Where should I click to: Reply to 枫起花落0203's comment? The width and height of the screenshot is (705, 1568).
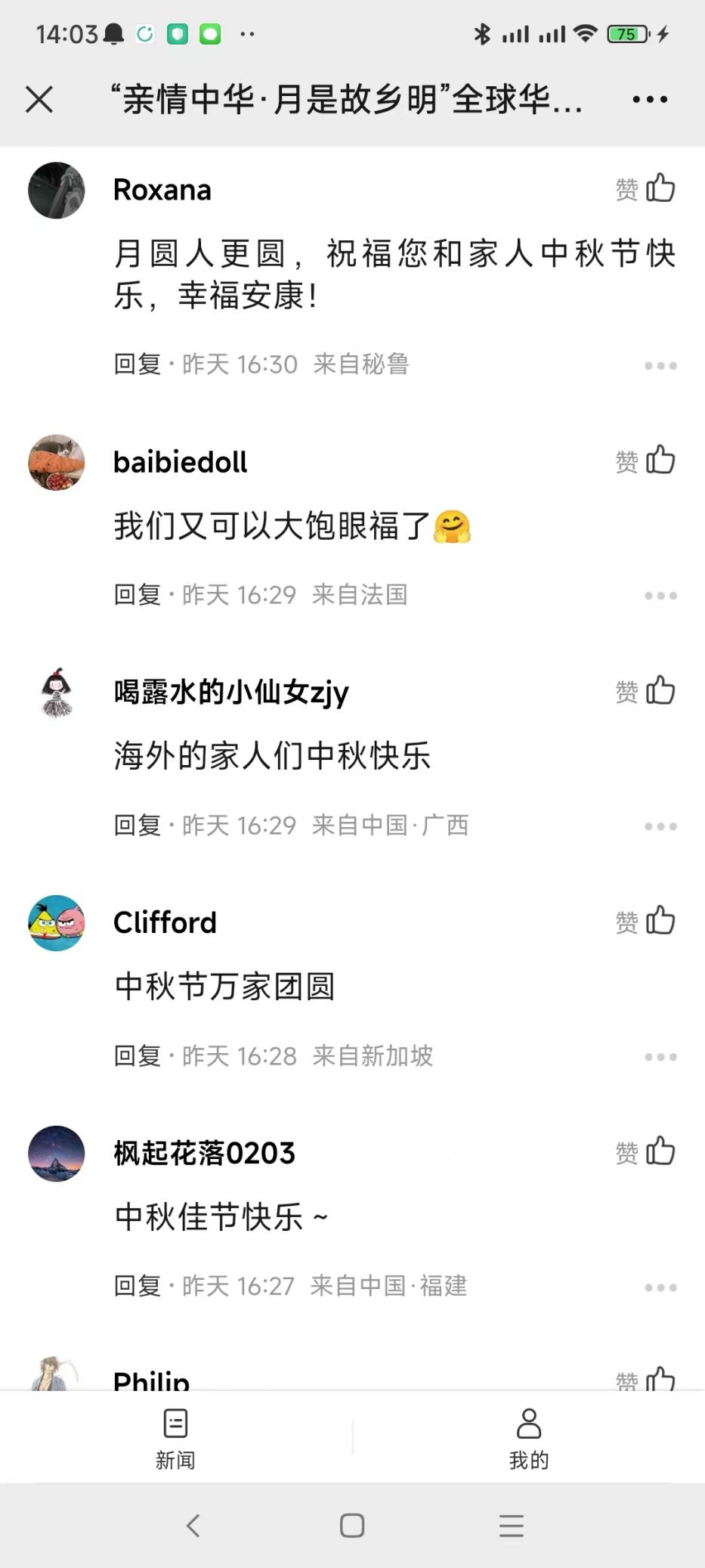pos(138,1286)
